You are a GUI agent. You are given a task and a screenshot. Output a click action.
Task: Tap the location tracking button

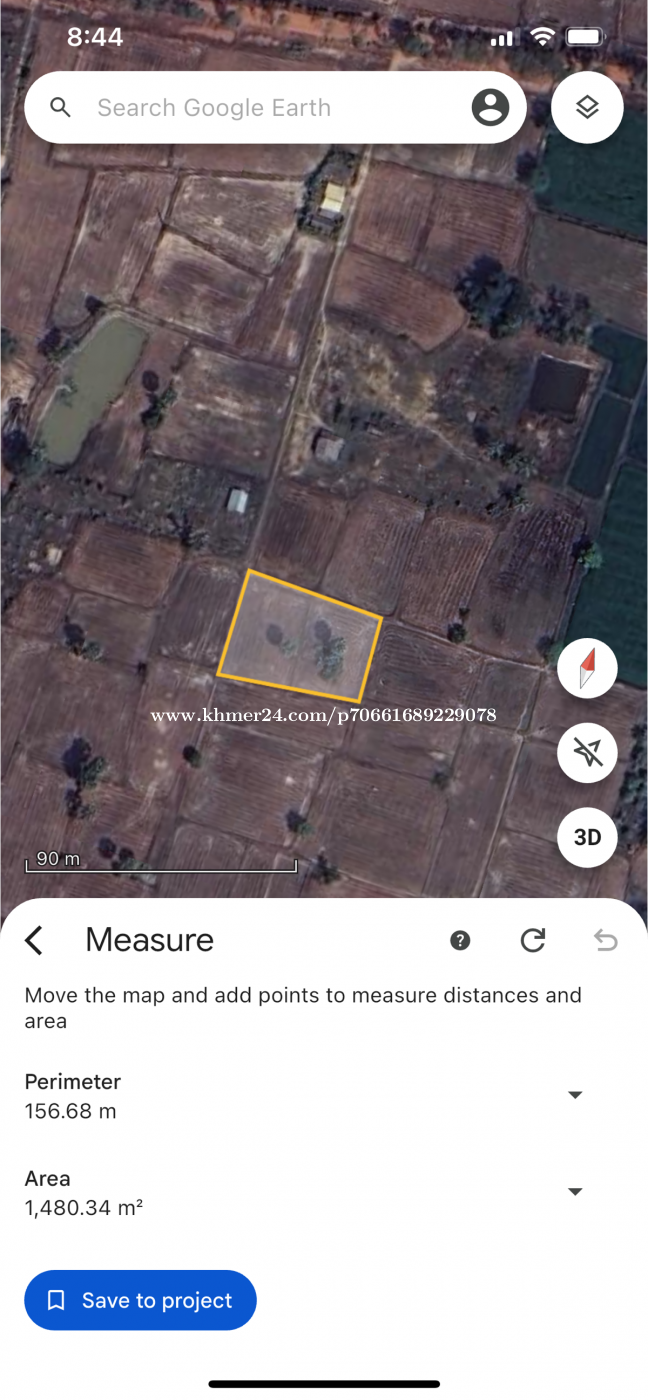tap(587, 753)
